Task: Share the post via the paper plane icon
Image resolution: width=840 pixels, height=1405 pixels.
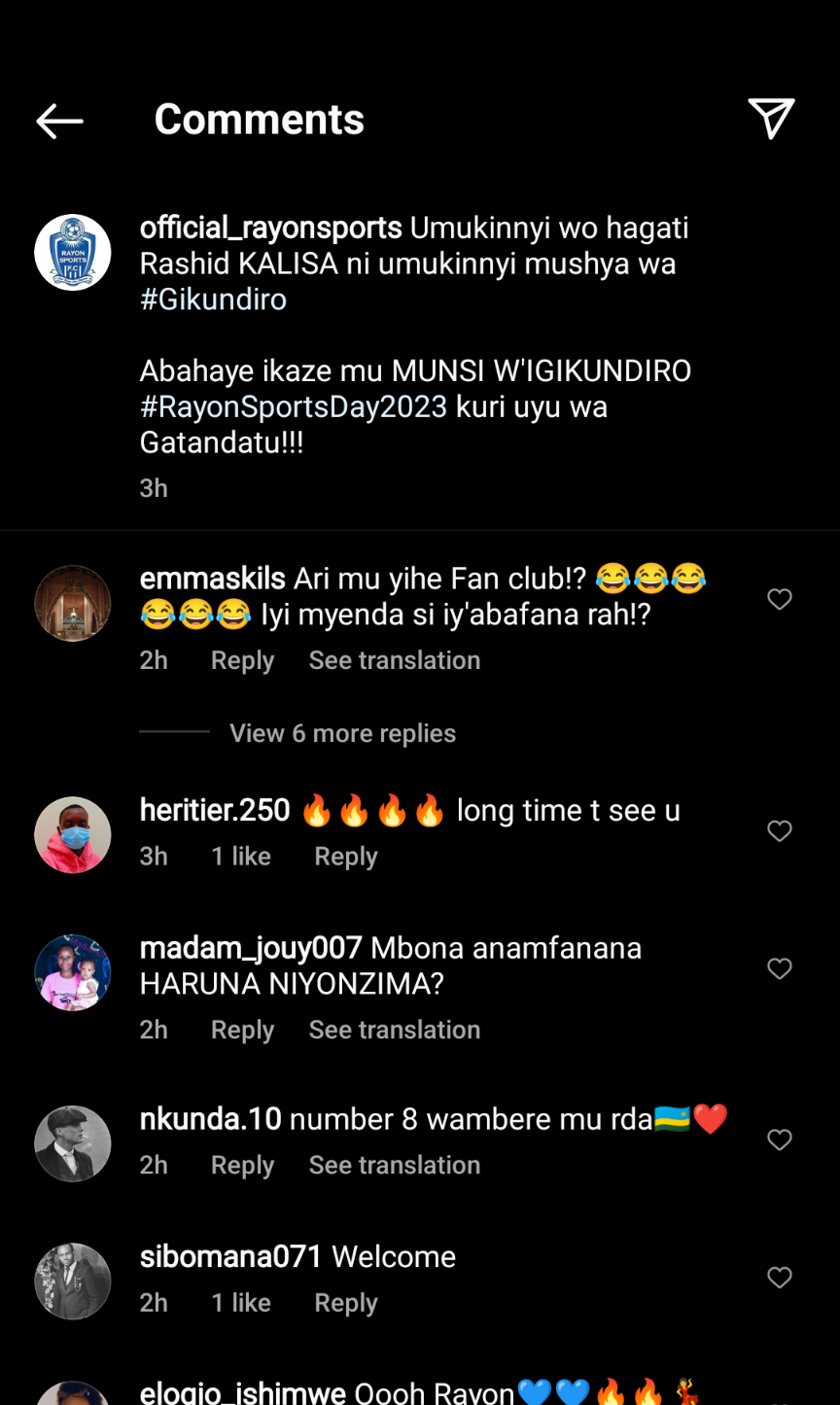Action: [x=771, y=120]
